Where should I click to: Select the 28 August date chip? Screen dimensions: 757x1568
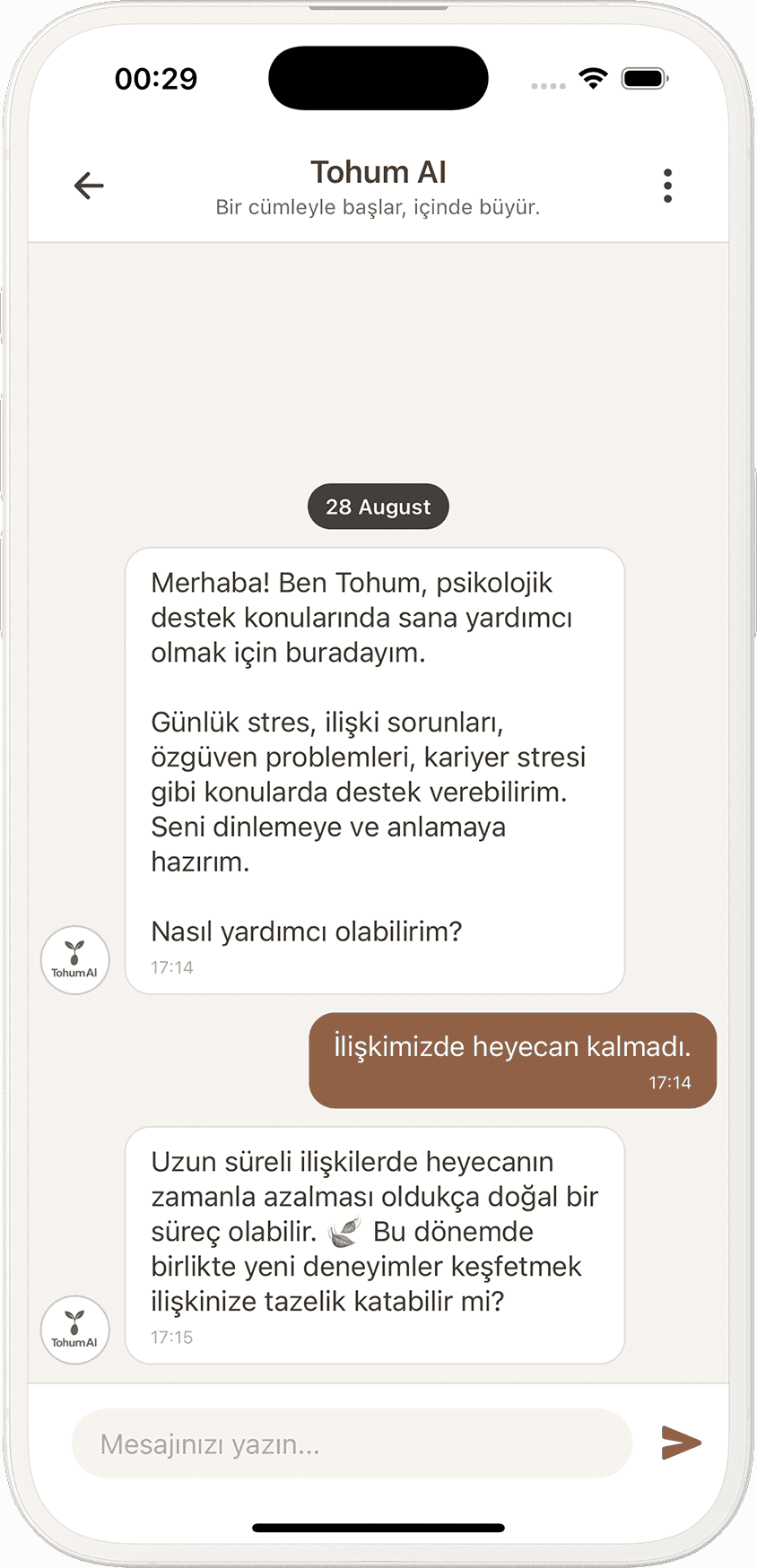378,506
